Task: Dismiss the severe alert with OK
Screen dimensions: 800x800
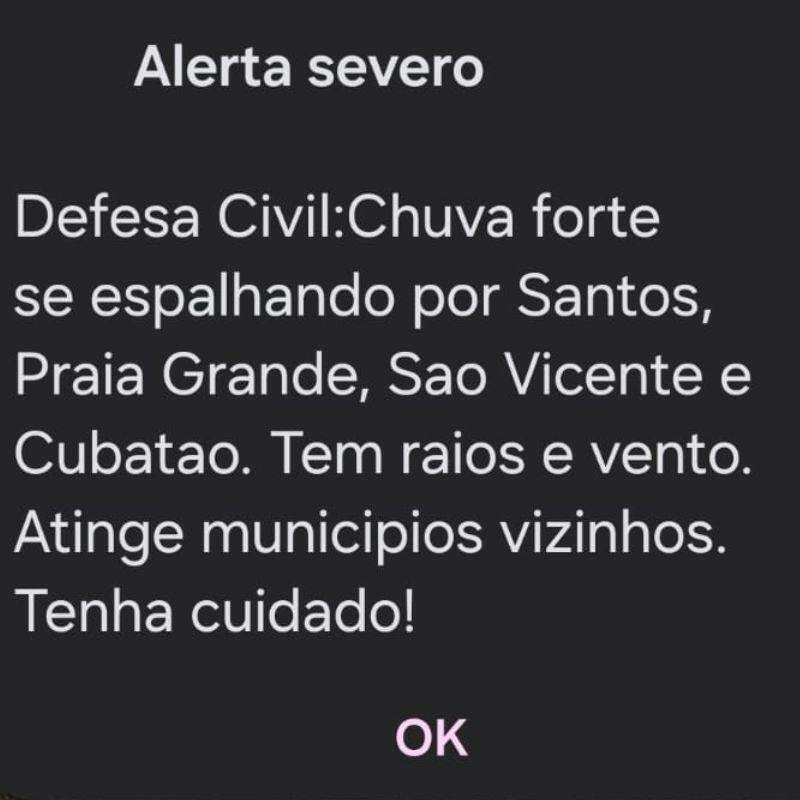Action: tap(431, 738)
